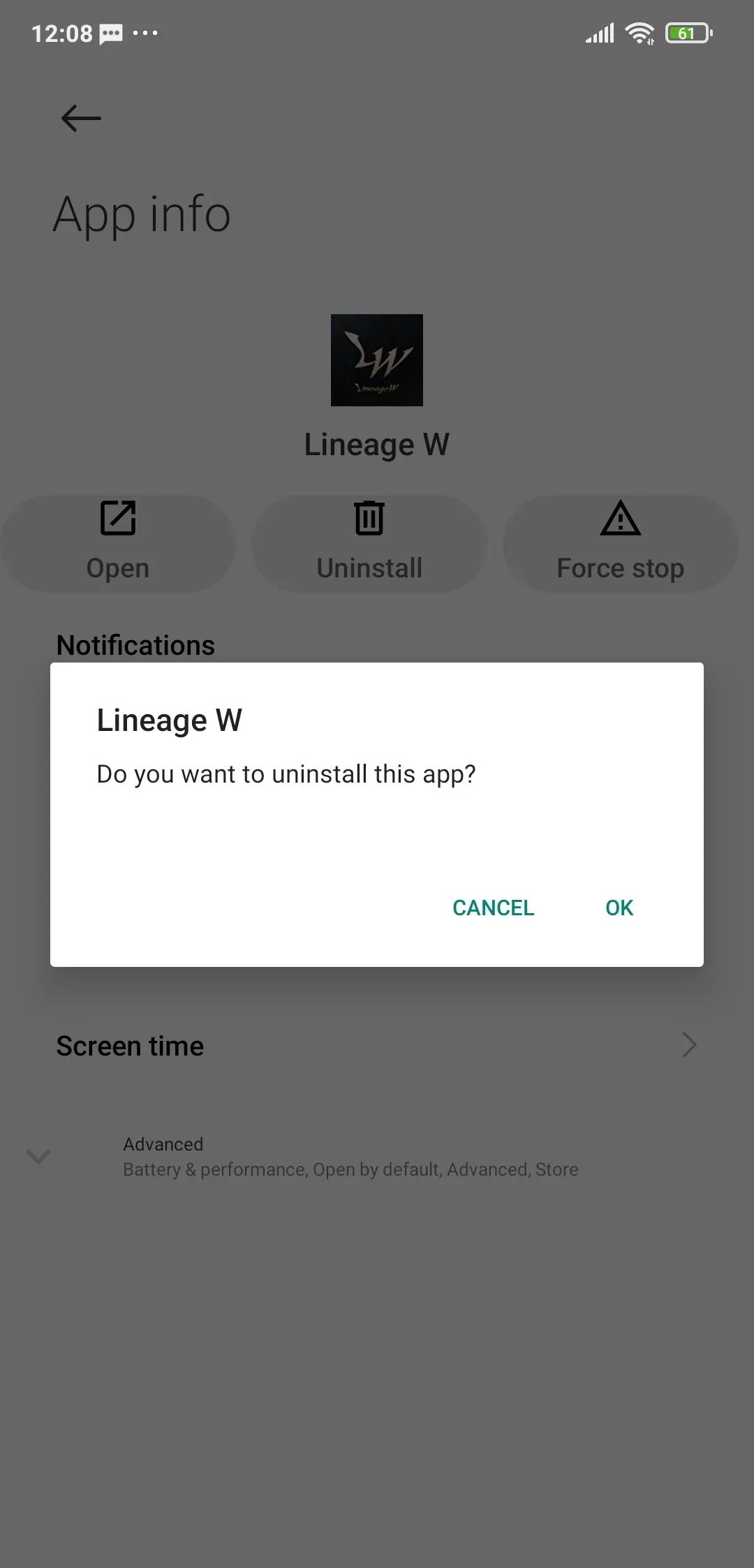The image size is (754, 1568).
Task: Open Screen time details via right chevron
Action: pyautogui.click(x=690, y=1044)
